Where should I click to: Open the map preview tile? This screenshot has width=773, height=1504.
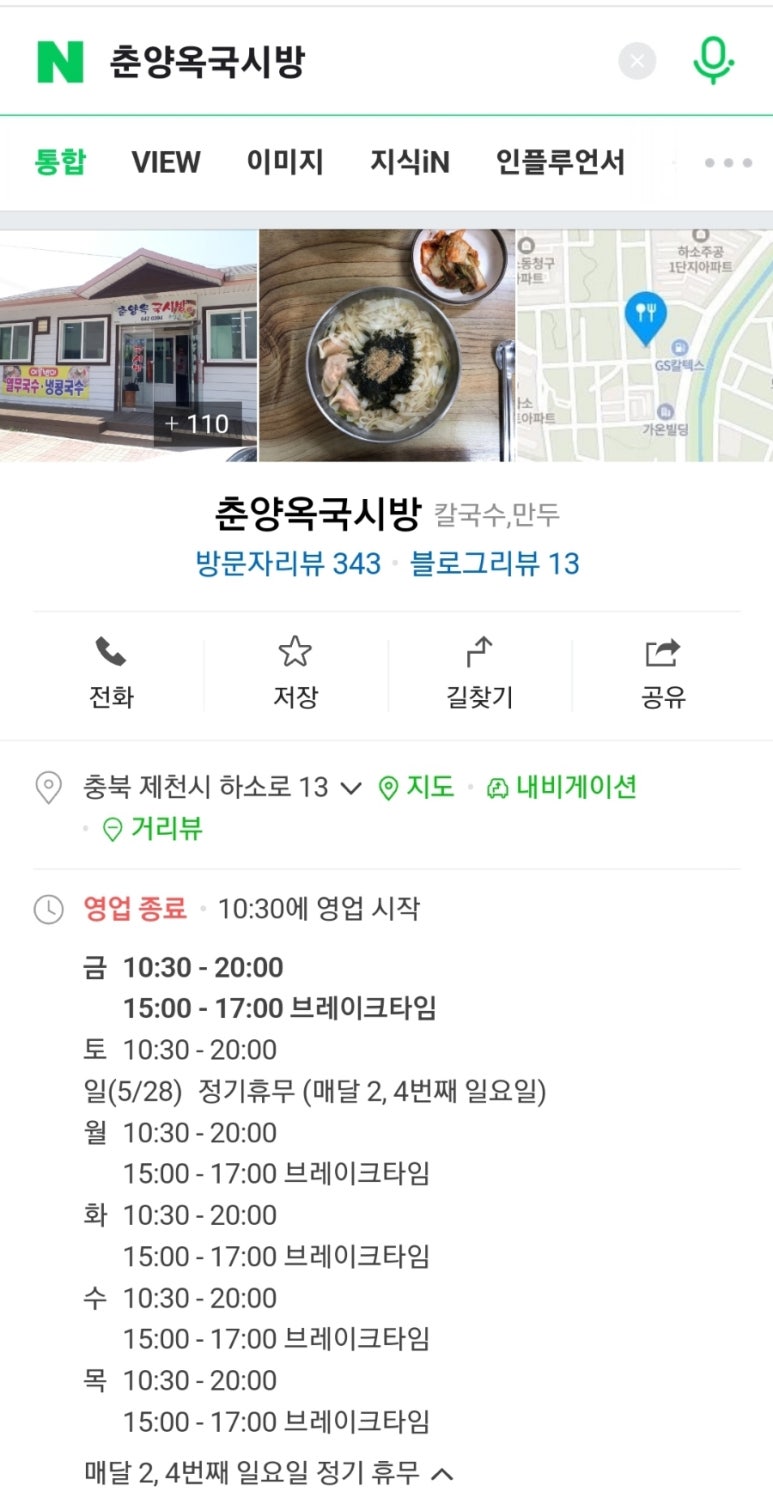pyautogui.click(x=645, y=345)
